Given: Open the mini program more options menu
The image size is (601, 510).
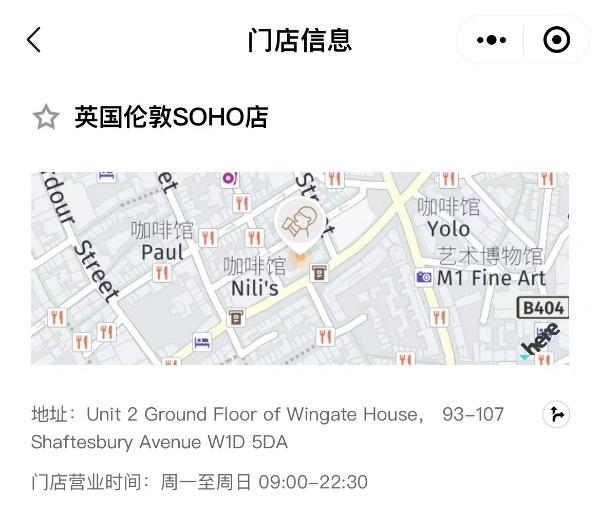Looking at the screenshot, I should click(x=491, y=40).
